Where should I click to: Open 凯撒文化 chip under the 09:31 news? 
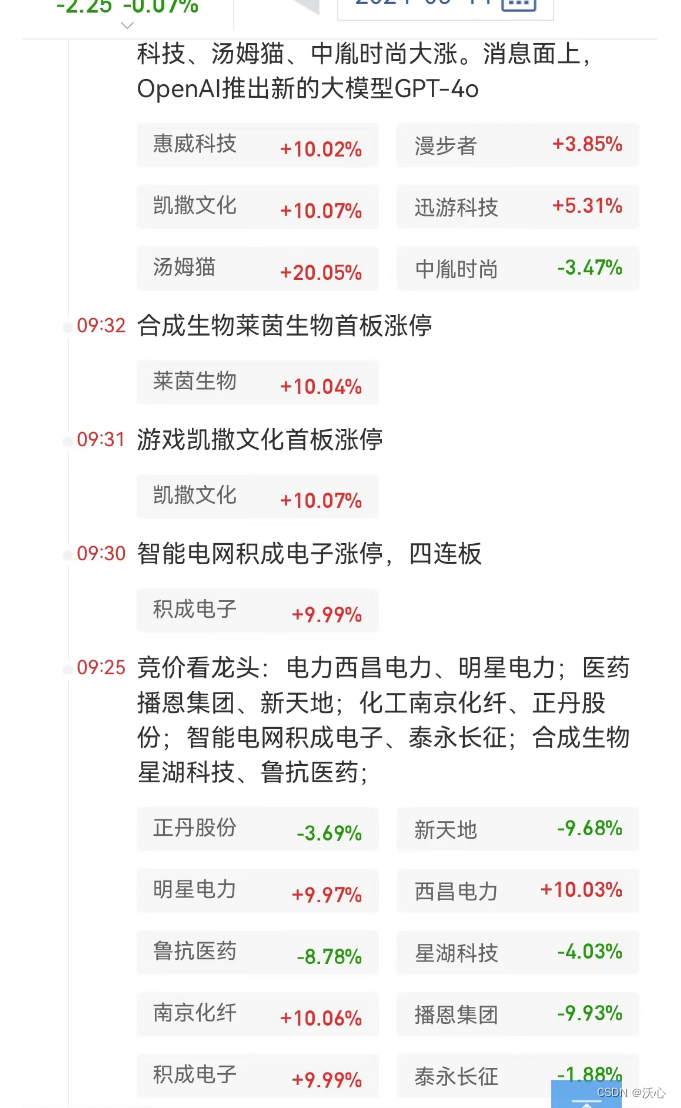(258, 497)
